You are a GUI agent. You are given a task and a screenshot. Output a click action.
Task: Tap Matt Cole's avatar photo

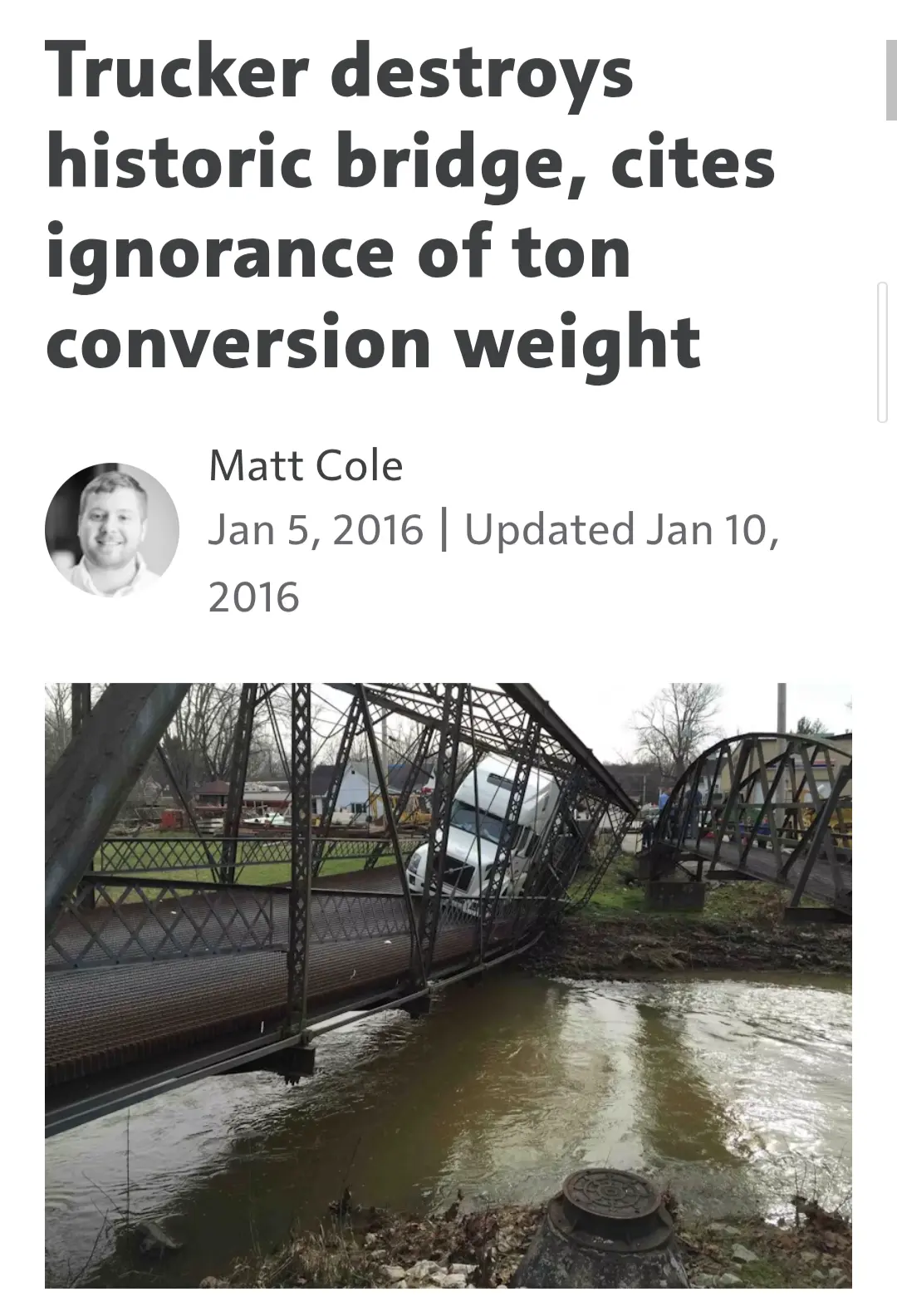tap(111, 529)
